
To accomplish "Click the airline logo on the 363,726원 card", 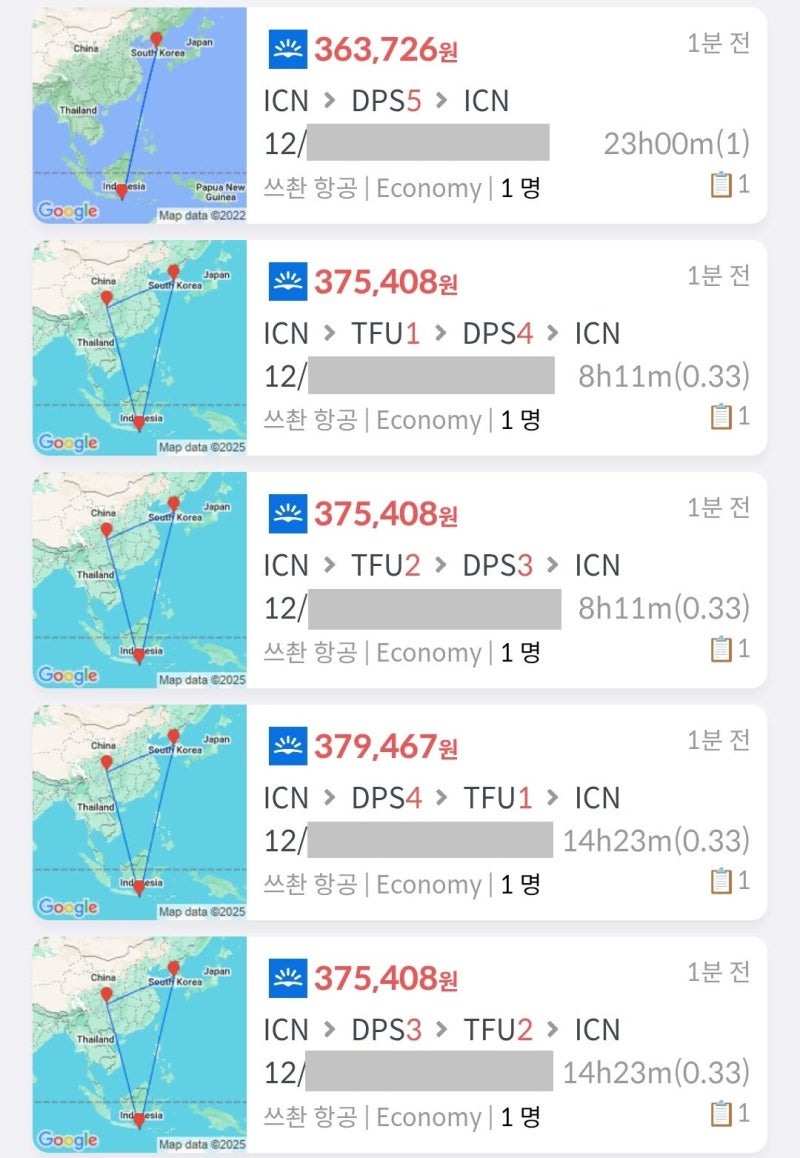I will click(283, 46).
